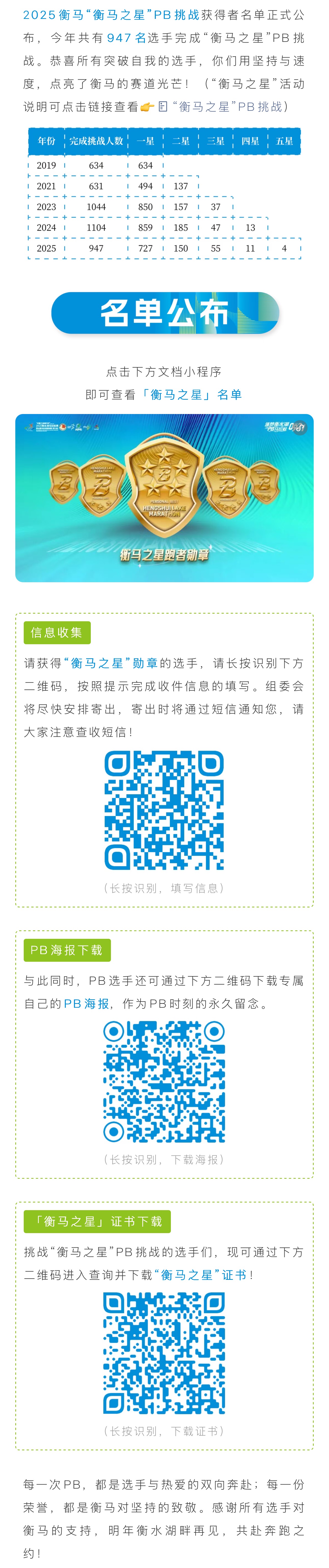Open the “衡马之星”PB挑战 link
Viewport: 329px width, 1568px height.
point(226,106)
